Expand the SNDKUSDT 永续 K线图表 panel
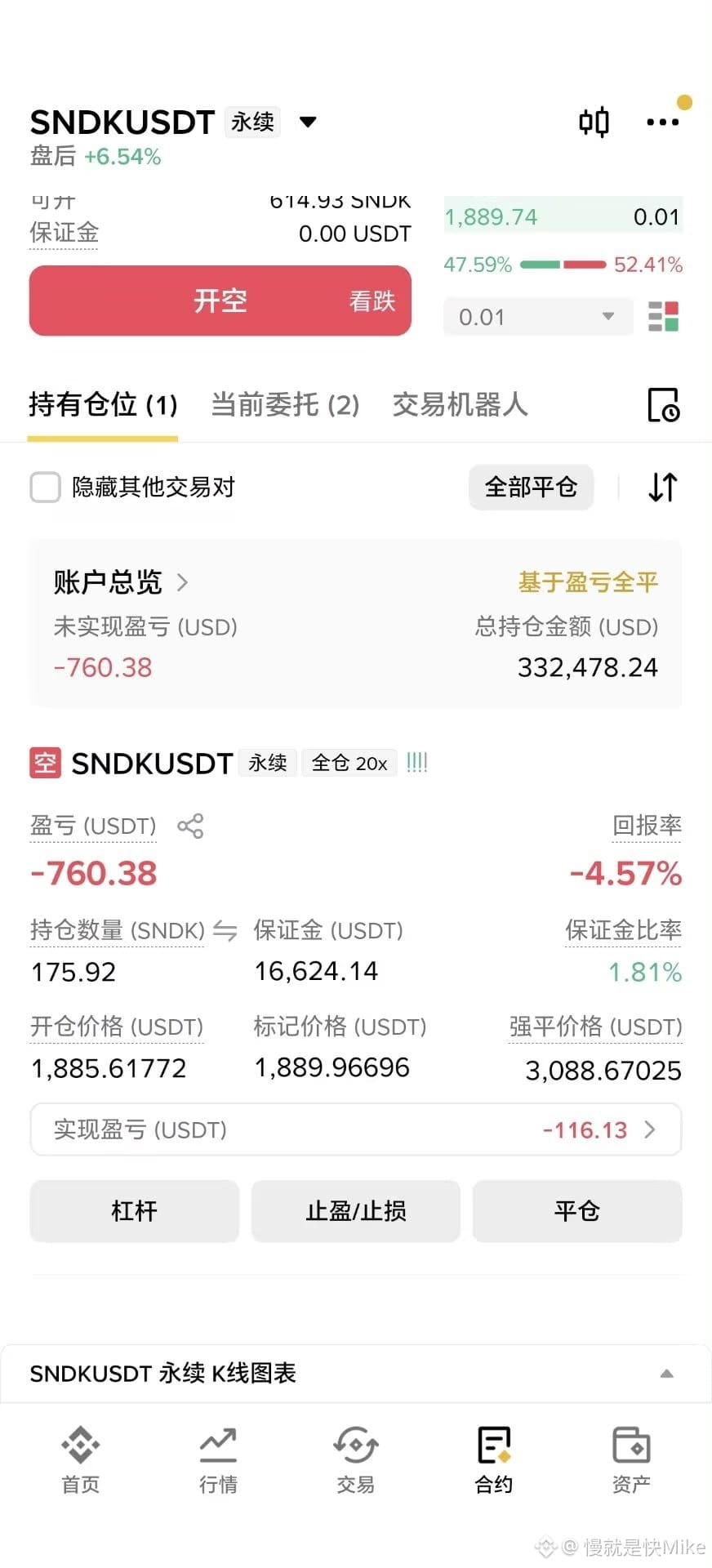 356,1374
